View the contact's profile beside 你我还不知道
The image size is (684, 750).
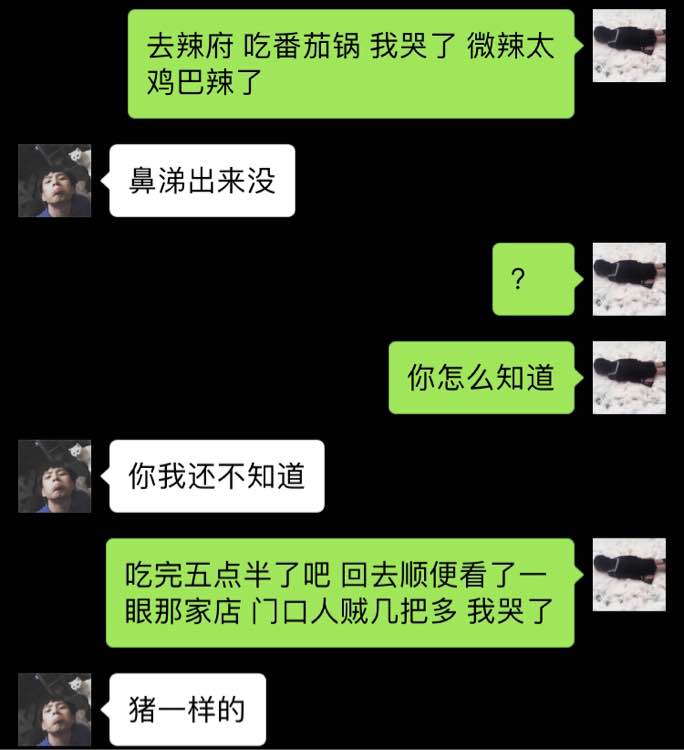tap(55, 476)
